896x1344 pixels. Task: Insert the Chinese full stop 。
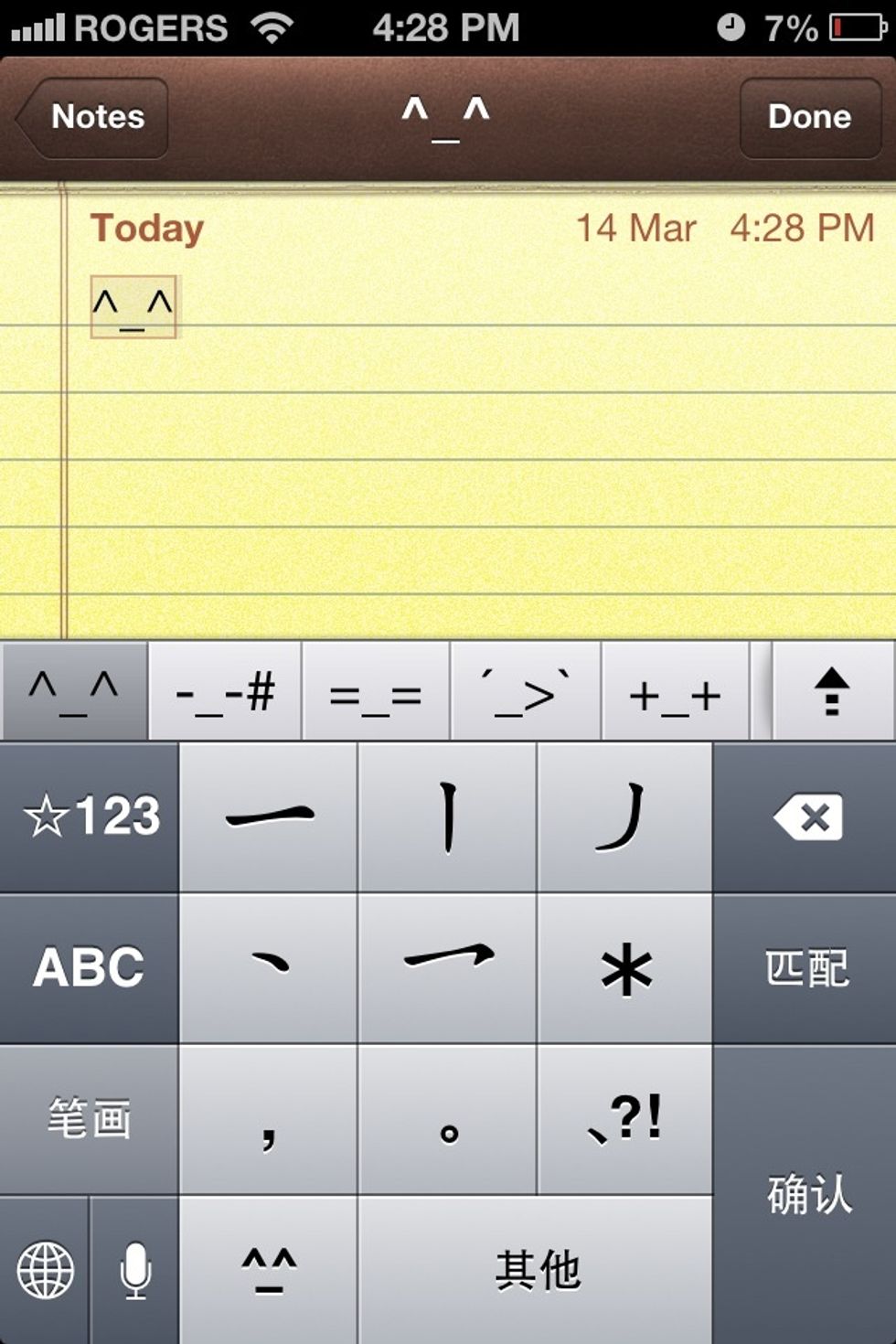click(448, 1118)
